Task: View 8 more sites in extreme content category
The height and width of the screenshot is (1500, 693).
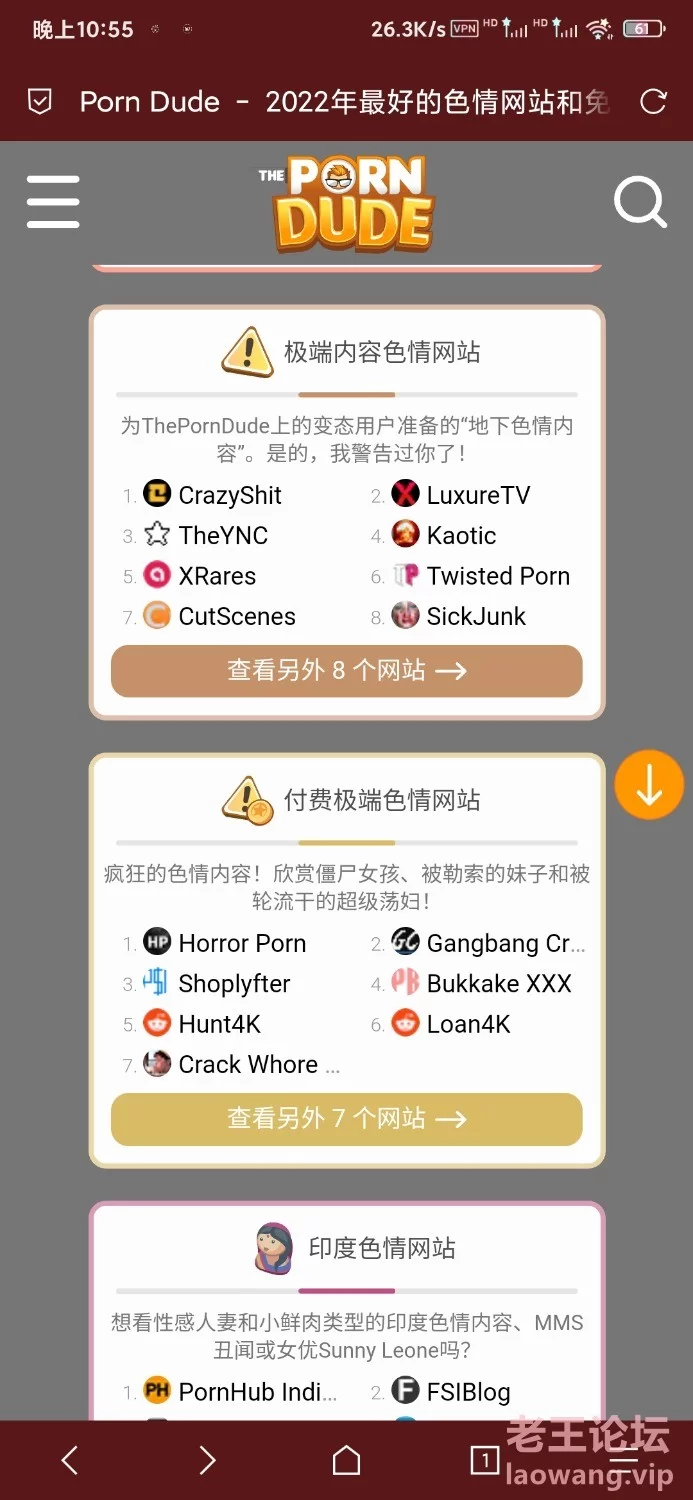Action: [346, 670]
